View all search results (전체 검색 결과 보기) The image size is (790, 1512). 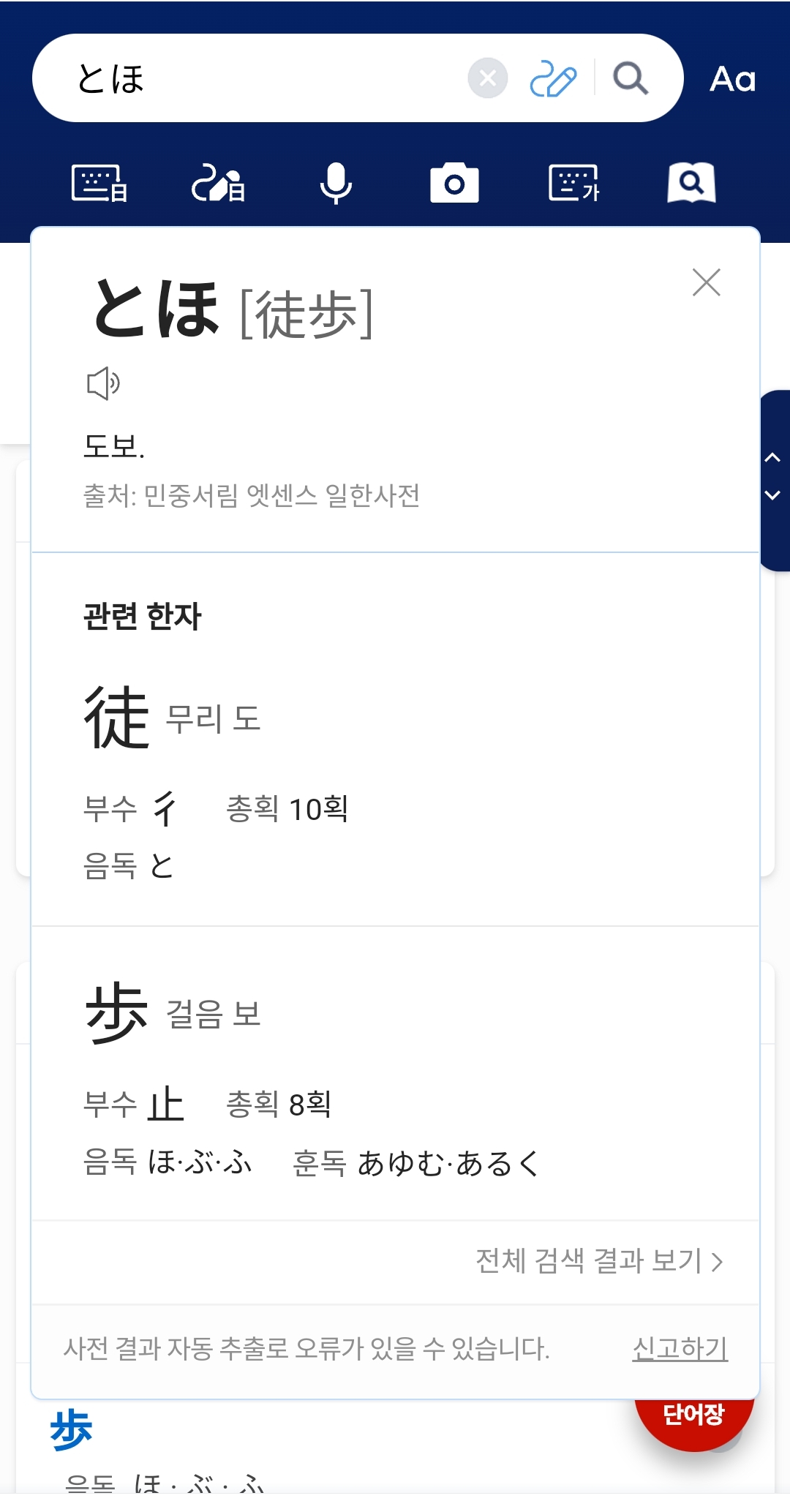[599, 1261]
